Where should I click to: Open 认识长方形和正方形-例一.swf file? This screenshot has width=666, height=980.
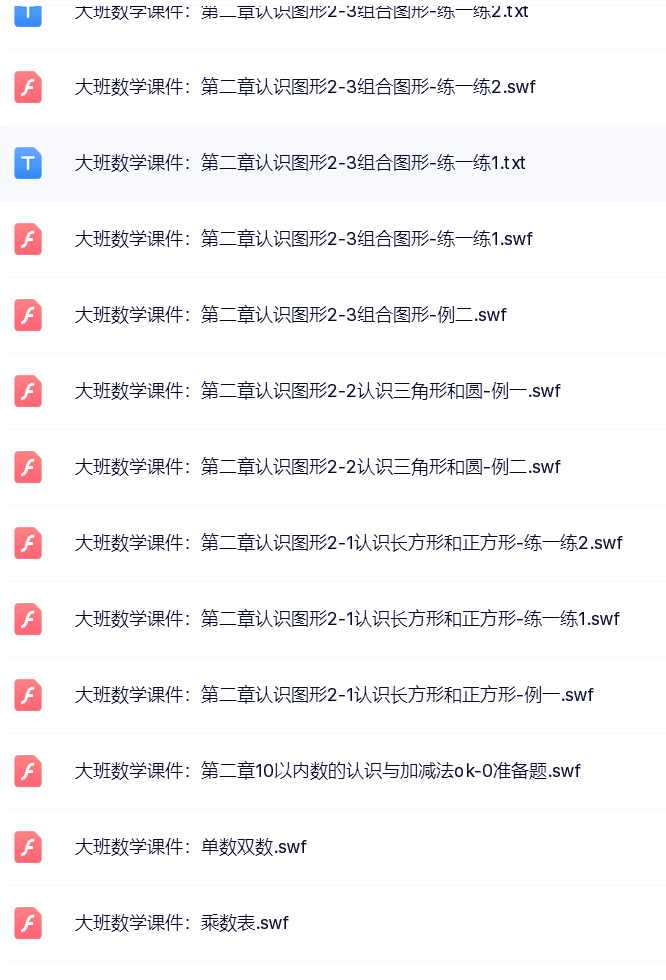click(334, 695)
